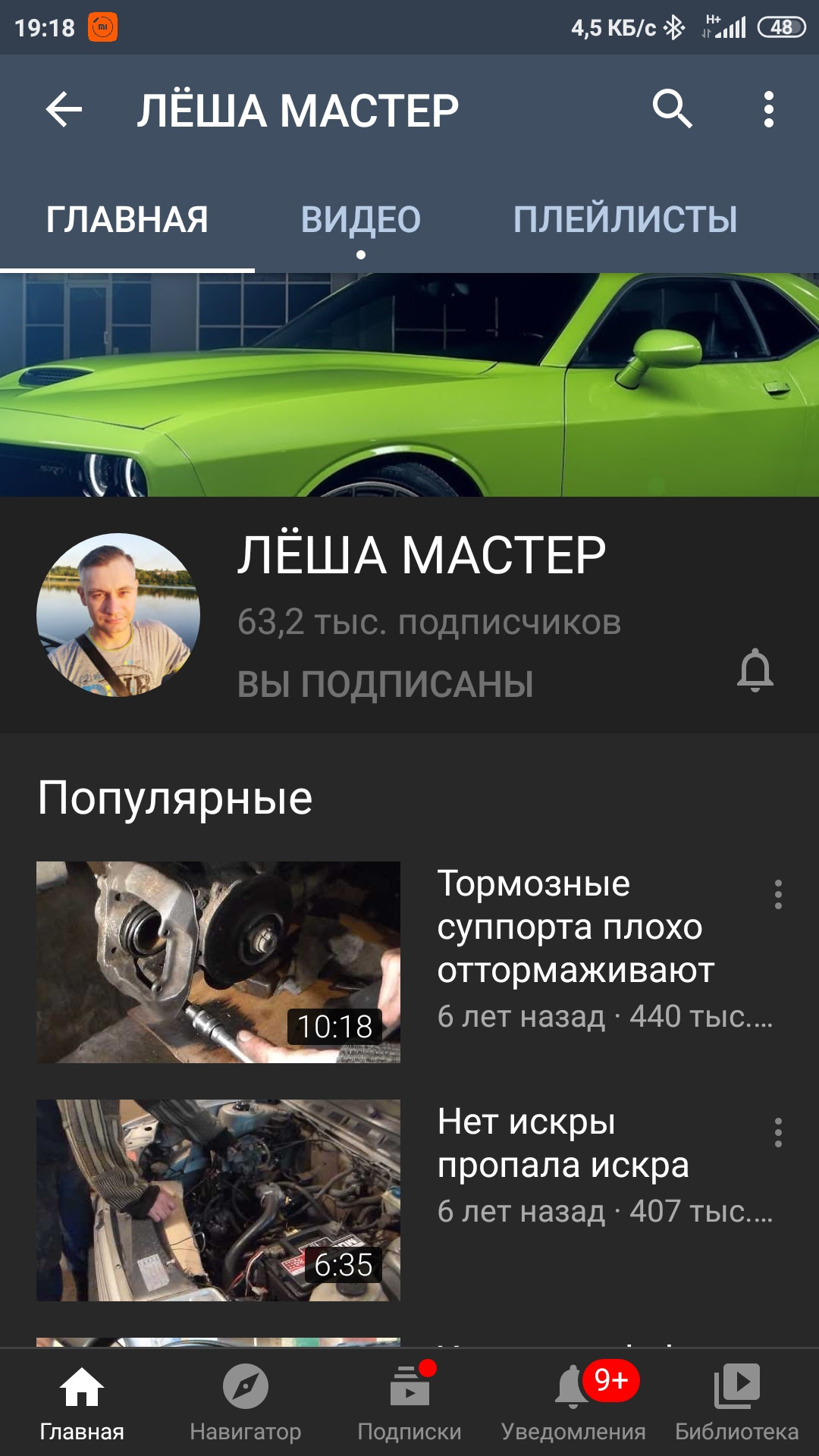Select the ГЛАВНАЯ channel tab
This screenshot has width=819, height=1456.
[x=127, y=220]
